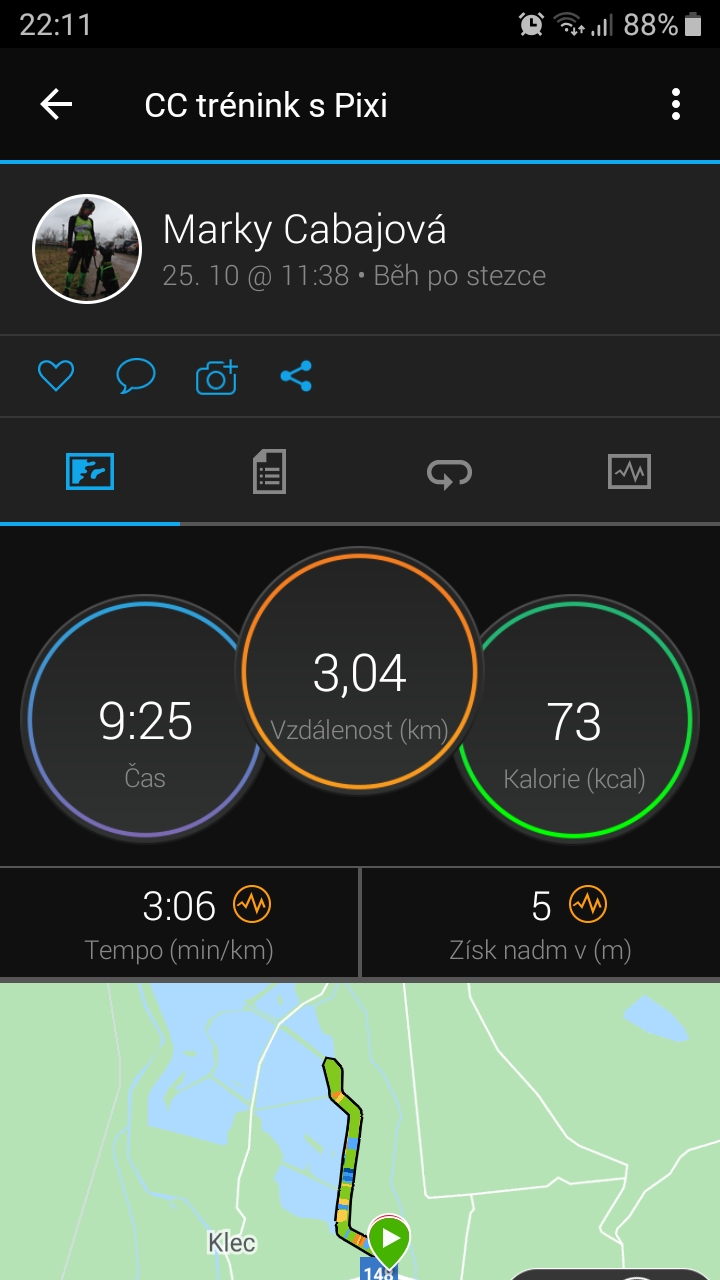Open Marky Cabajová's profile picture
The image size is (720, 1280).
(x=87, y=248)
